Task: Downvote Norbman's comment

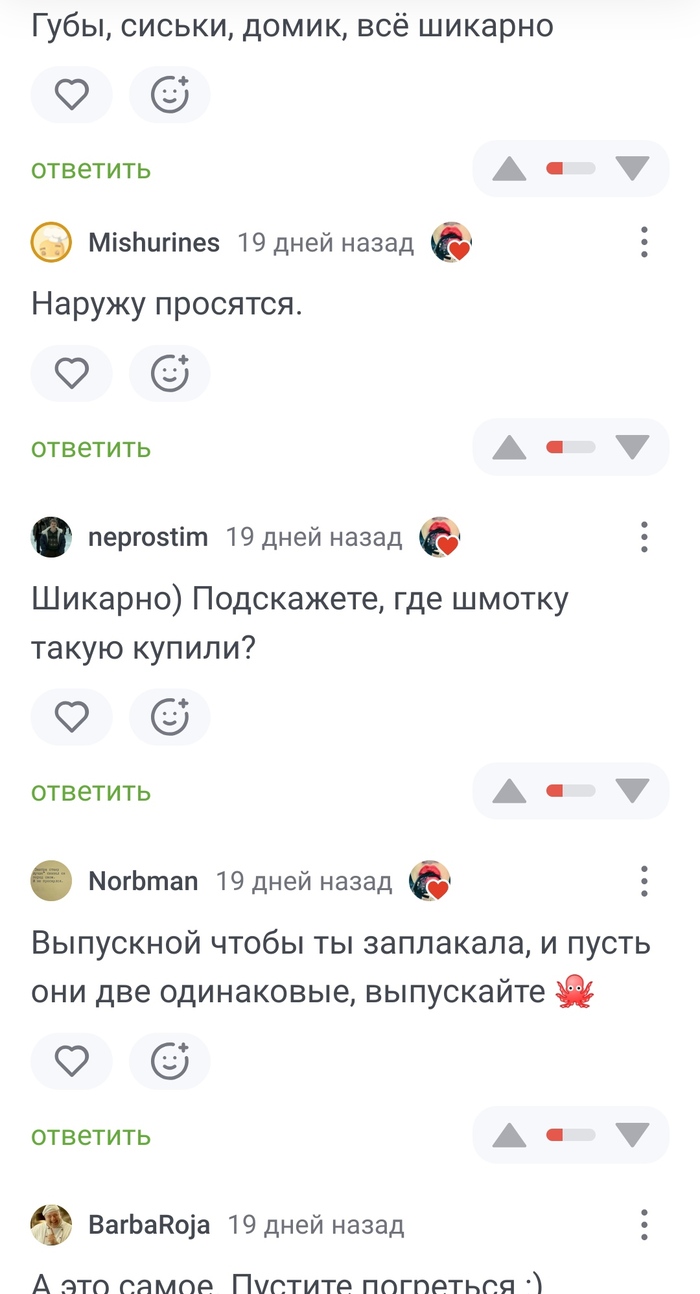Action: (x=632, y=1135)
